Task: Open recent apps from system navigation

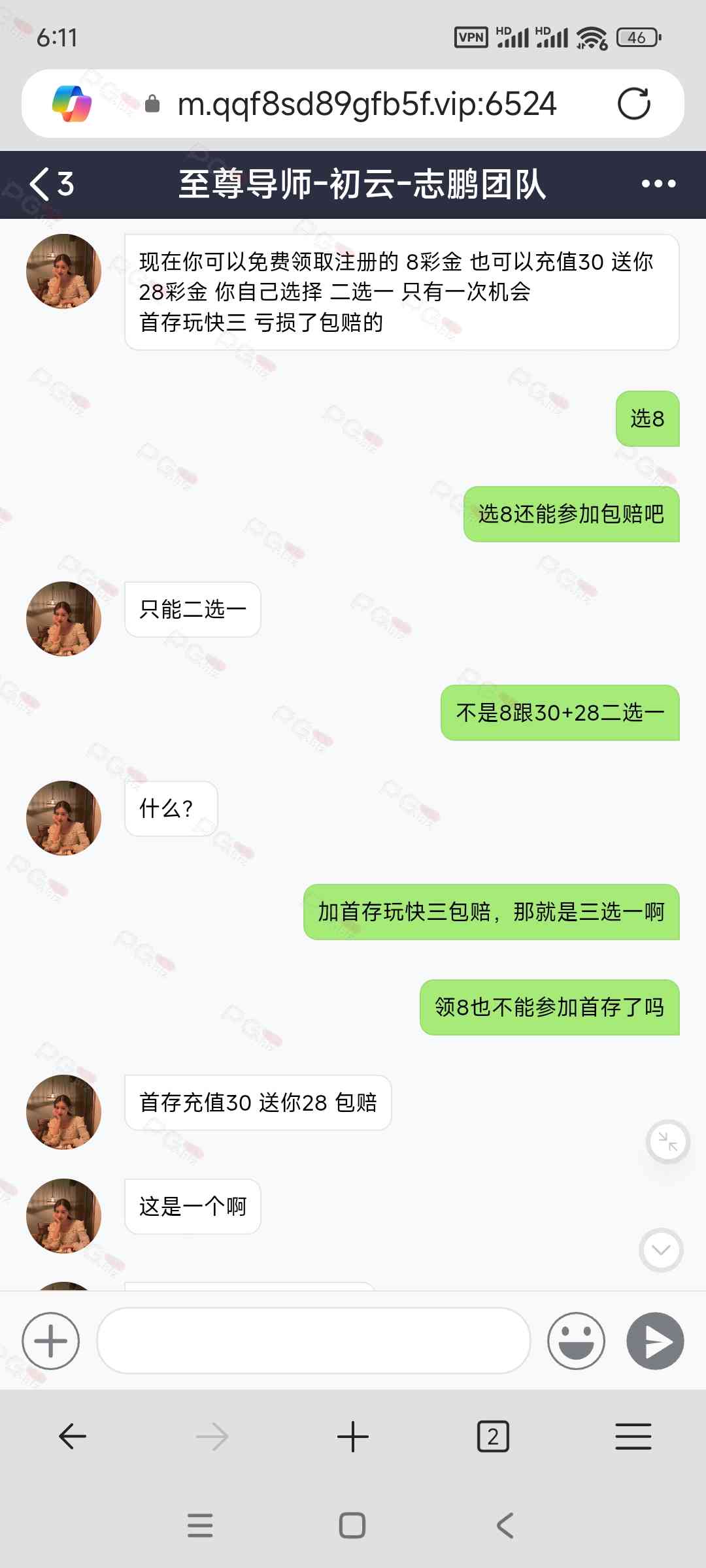Action: (x=200, y=1526)
